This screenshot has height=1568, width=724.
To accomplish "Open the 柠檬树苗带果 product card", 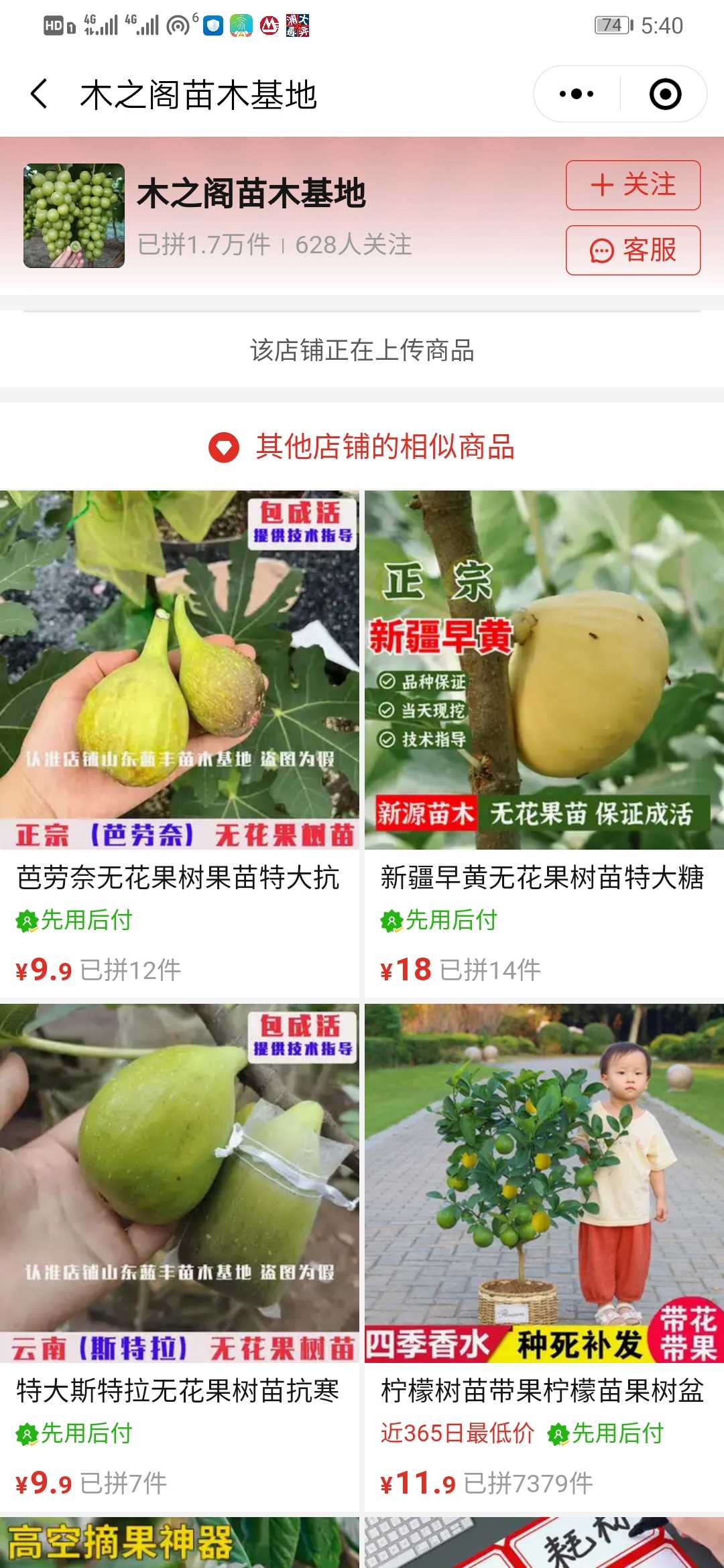I will 544,1257.
